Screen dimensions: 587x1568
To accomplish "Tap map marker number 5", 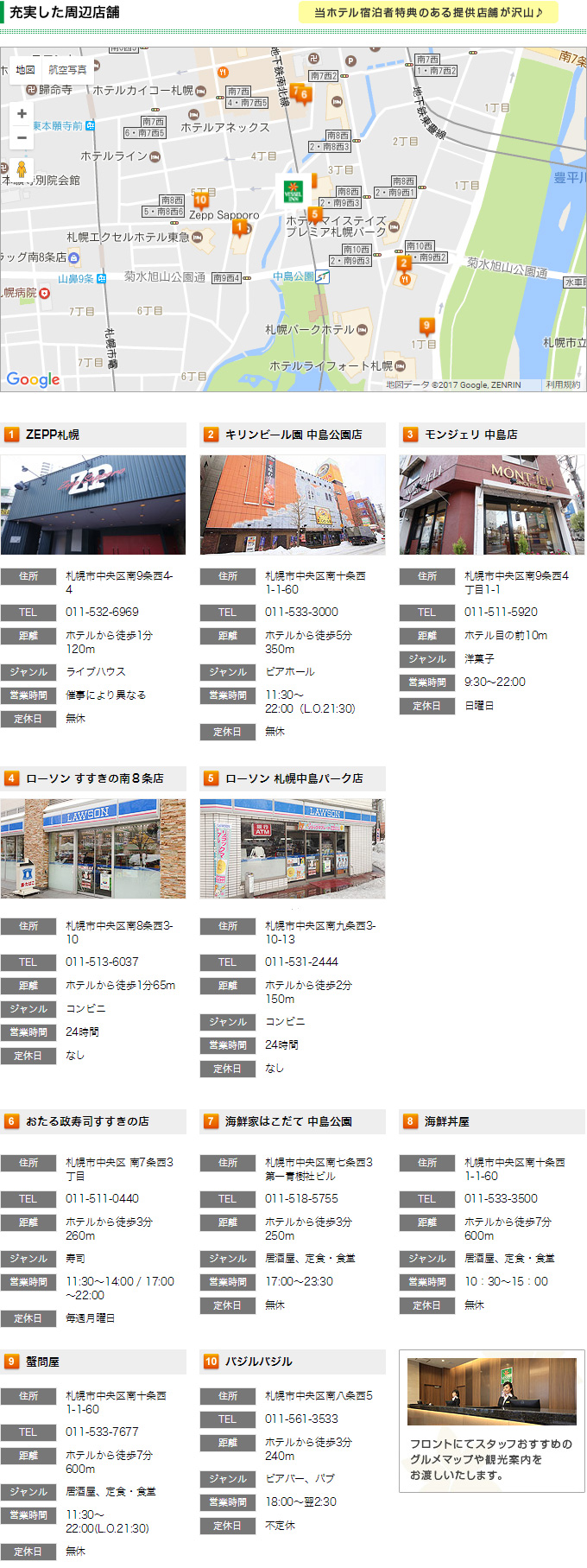I will tap(315, 214).
